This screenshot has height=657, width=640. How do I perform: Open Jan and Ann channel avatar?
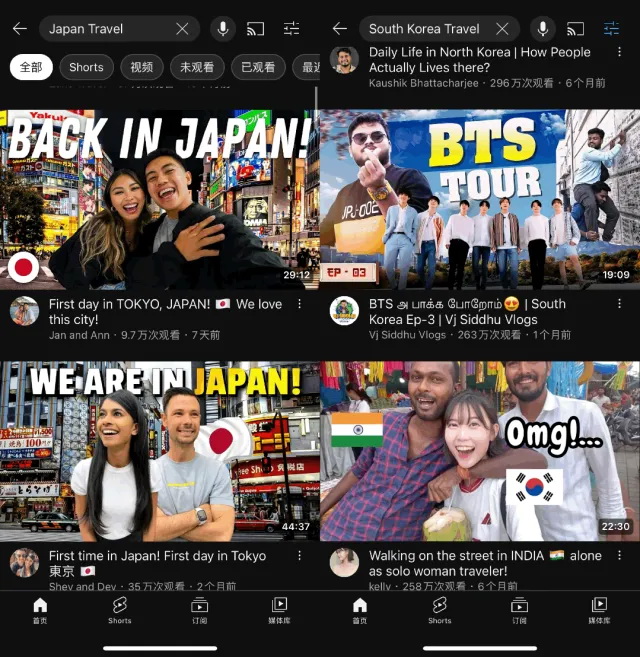point(24,311)
